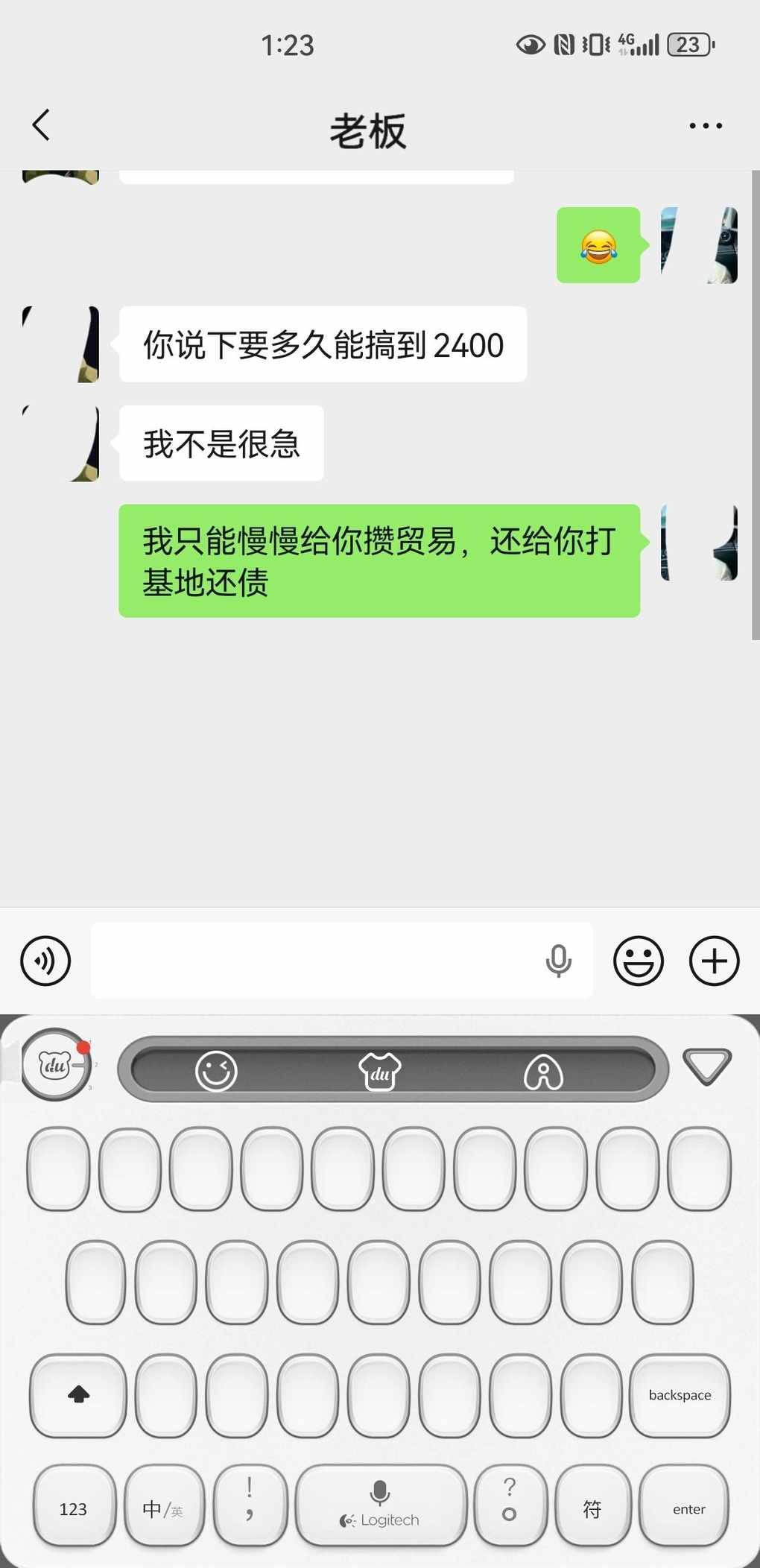Focus the message text field
The width and height of the screenshot is (760, 1568).
(313, 961)
